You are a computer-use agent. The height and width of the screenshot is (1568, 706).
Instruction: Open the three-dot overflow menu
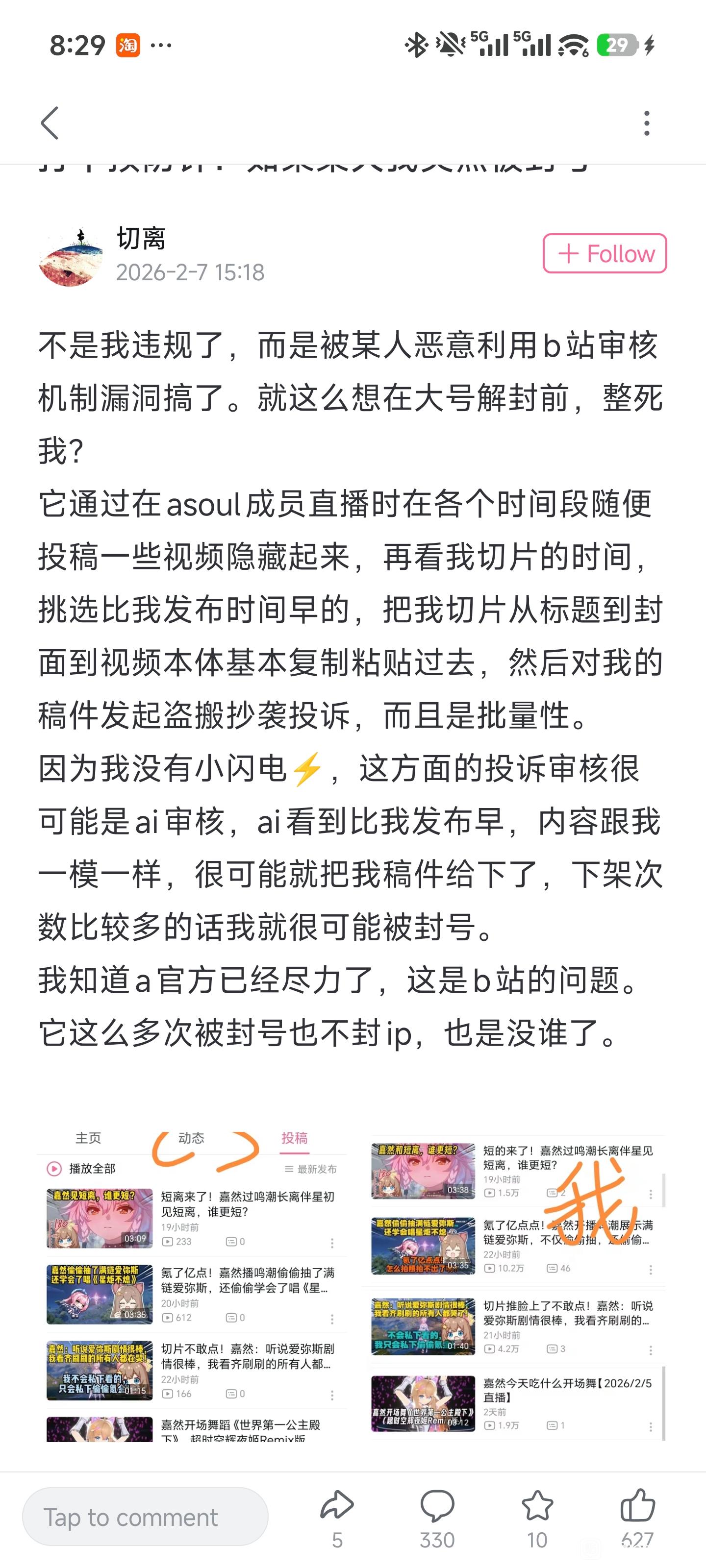pyautogui.click(x=646, y=123)
